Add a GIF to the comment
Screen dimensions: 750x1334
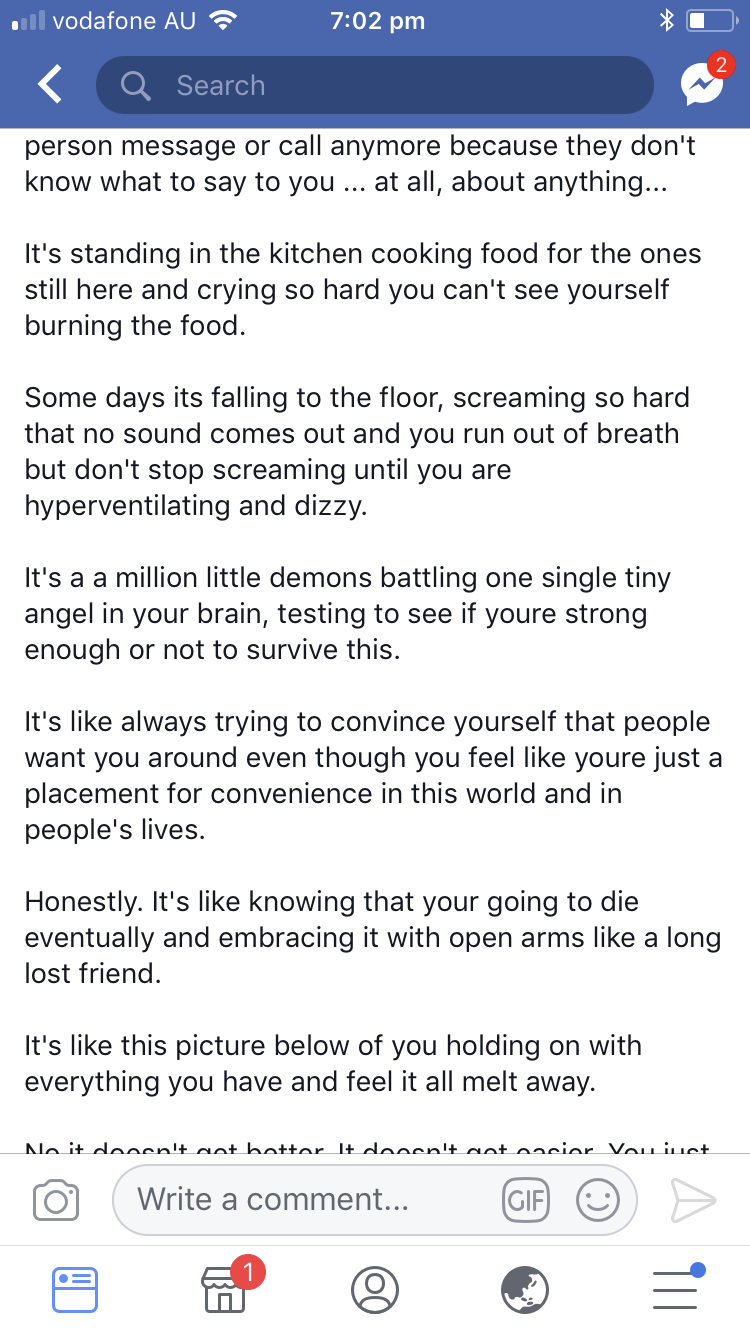(525, 1200)
